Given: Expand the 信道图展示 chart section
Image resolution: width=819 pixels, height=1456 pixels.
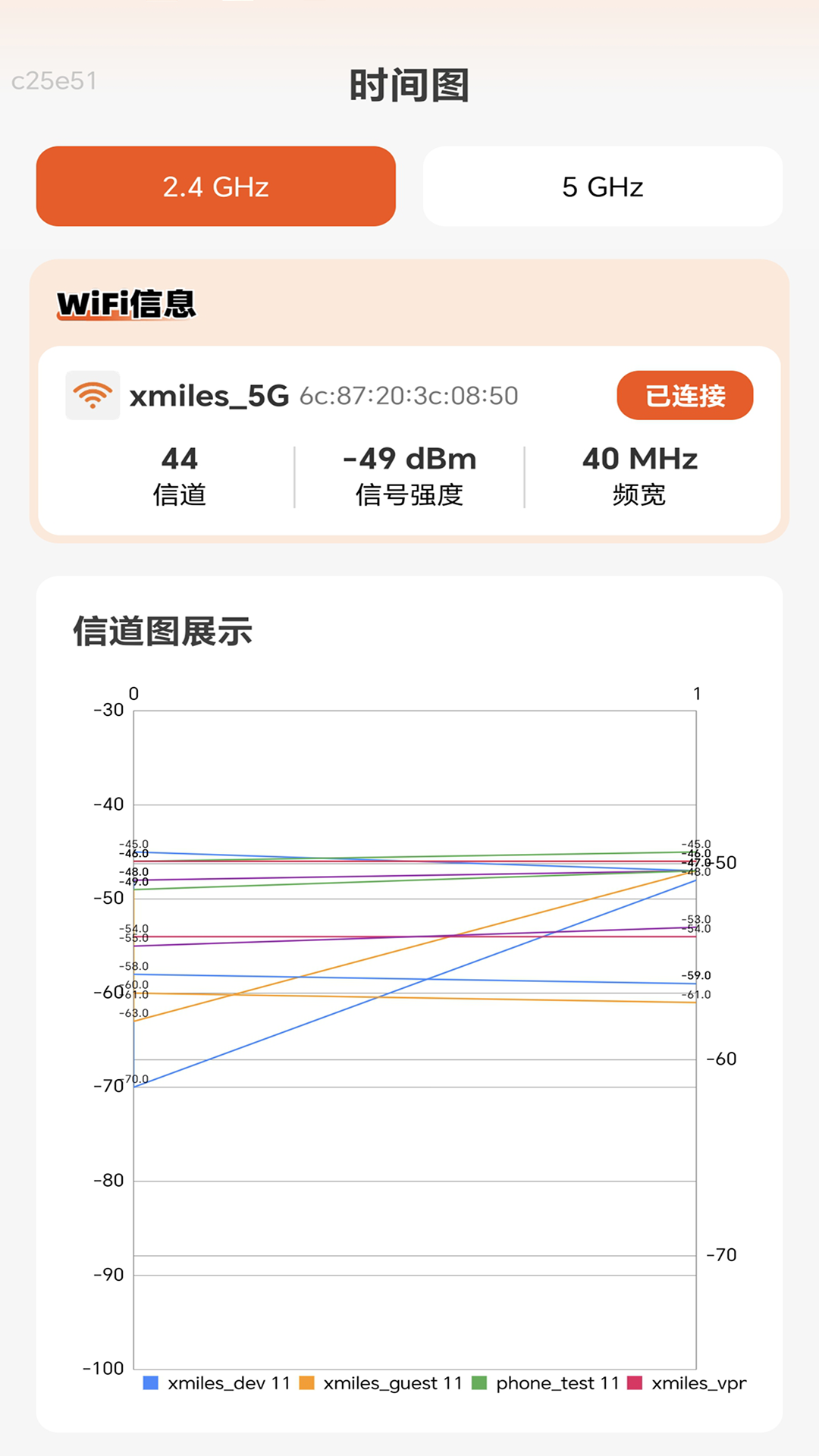Looking at the screenshot, I should pos(164,631).
